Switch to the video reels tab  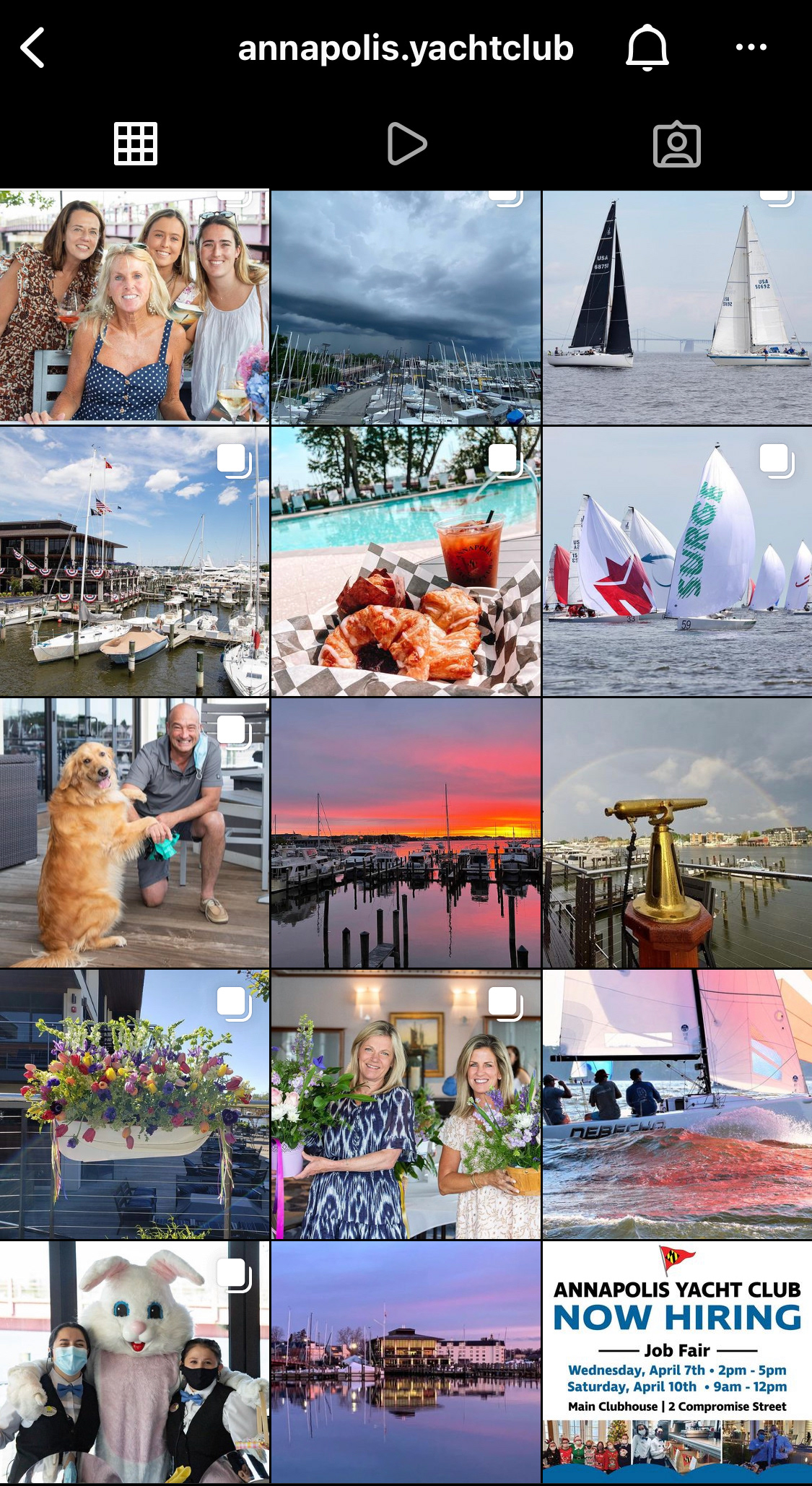tap(406, 144)
